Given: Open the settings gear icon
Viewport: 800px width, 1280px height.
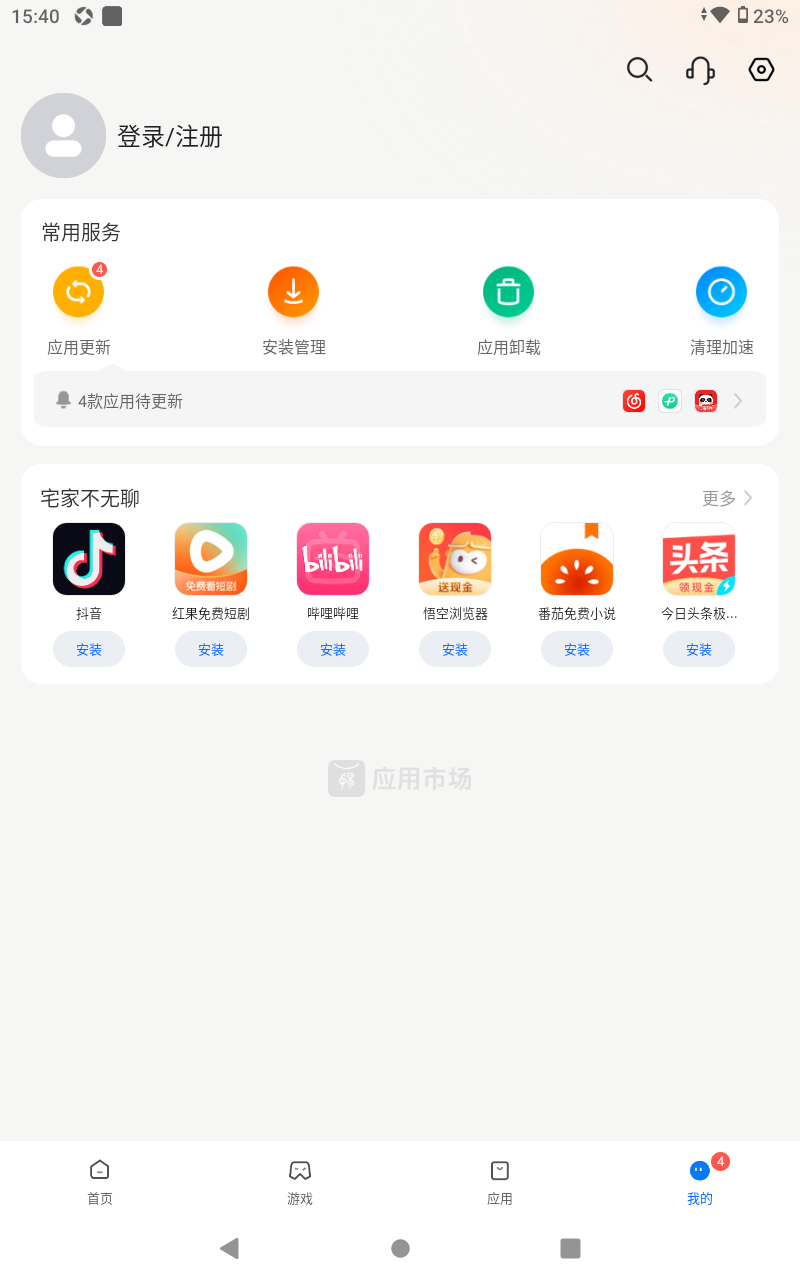Looking at the screenshot, I should click(x=761, y=70).
